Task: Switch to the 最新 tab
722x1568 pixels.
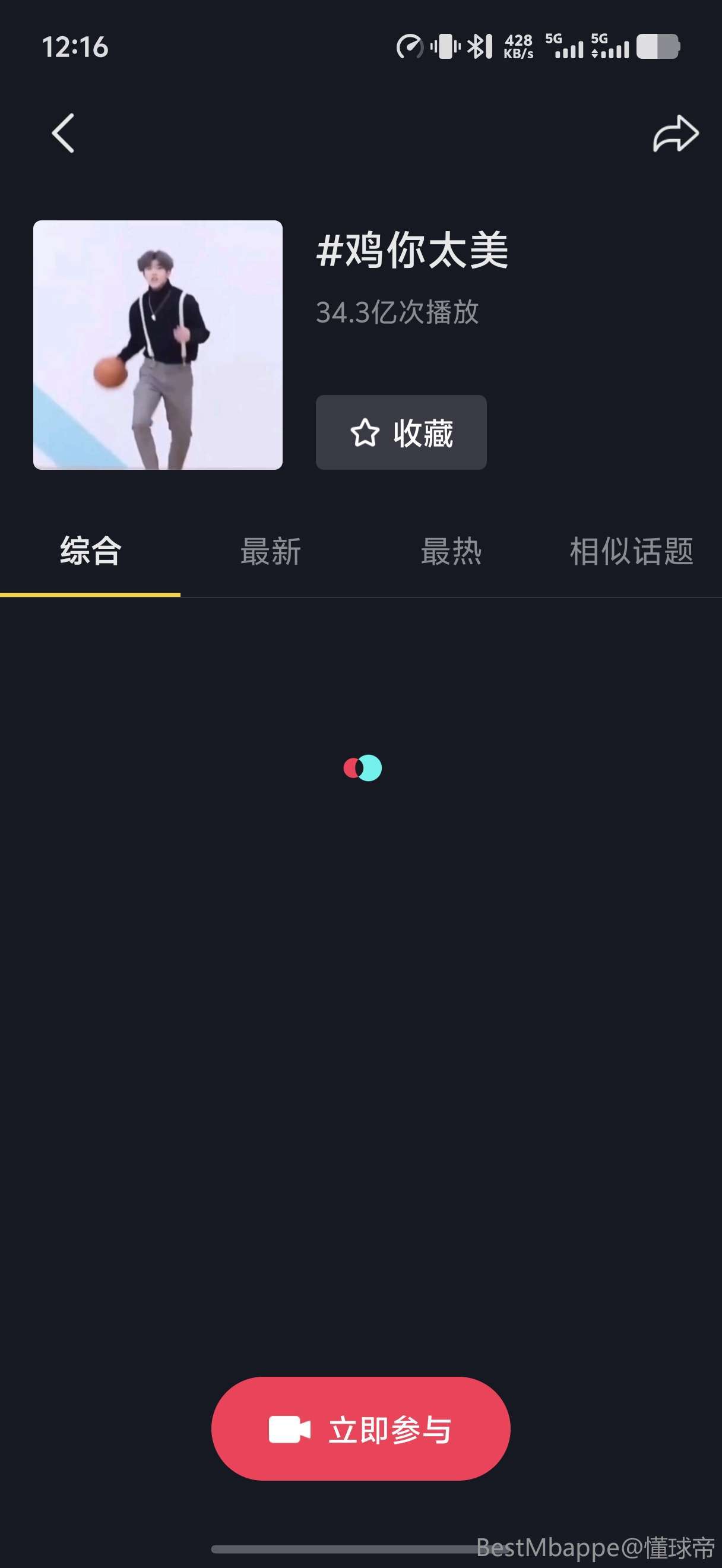Action: [271, 552]
